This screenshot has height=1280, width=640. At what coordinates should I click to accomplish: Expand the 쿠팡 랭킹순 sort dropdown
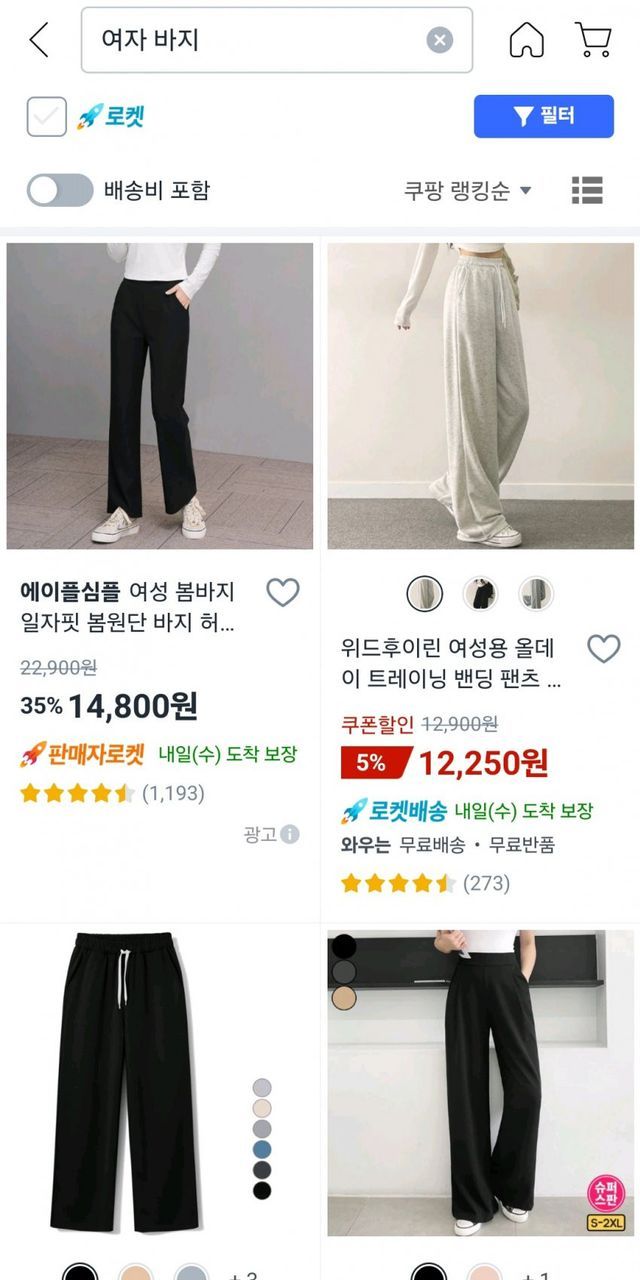pos(467,190)
